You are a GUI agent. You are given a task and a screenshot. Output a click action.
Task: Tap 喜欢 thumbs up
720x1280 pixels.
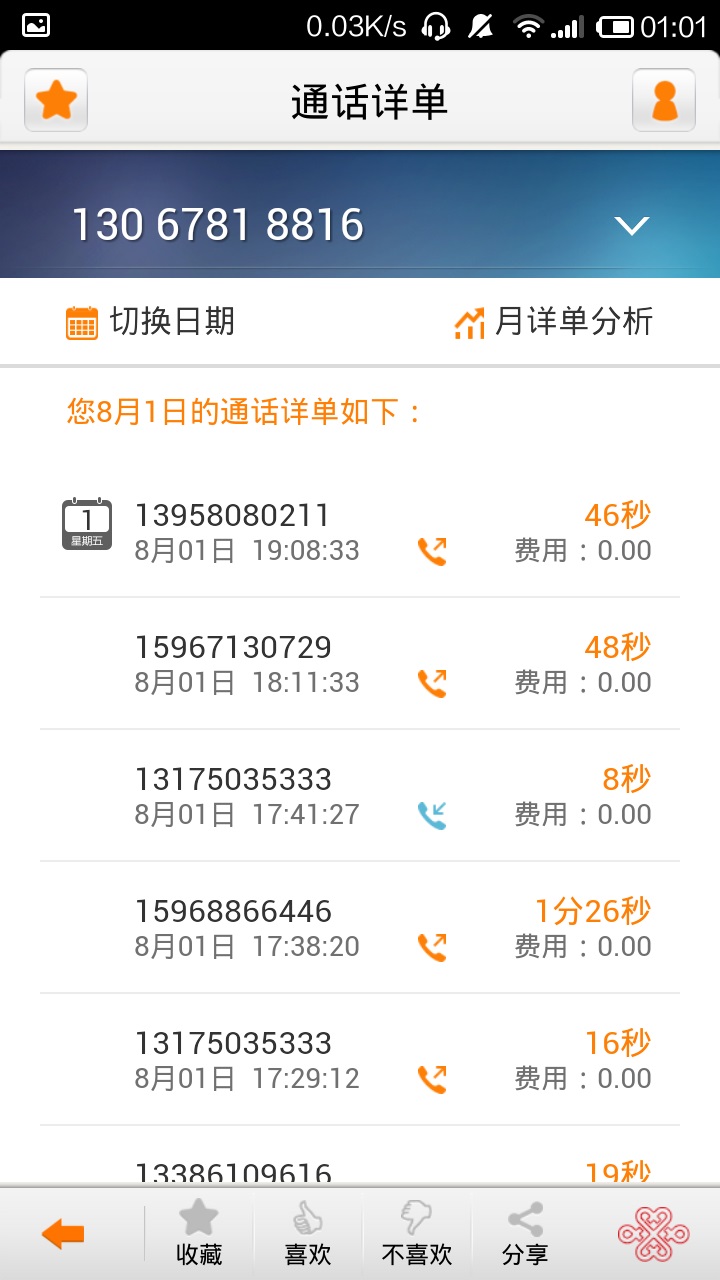tap(307, 1234)
